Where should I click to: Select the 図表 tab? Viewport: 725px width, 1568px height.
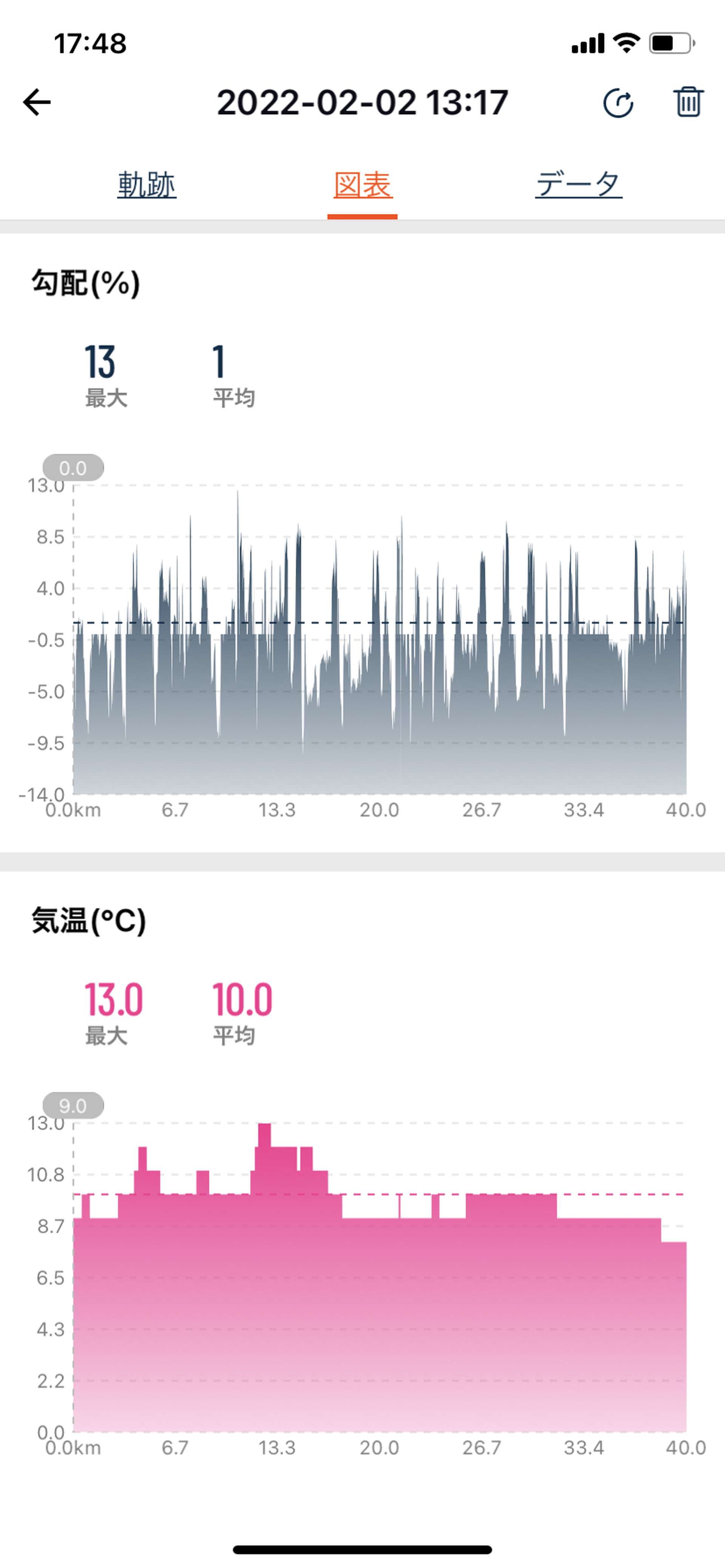click(362, 185)
